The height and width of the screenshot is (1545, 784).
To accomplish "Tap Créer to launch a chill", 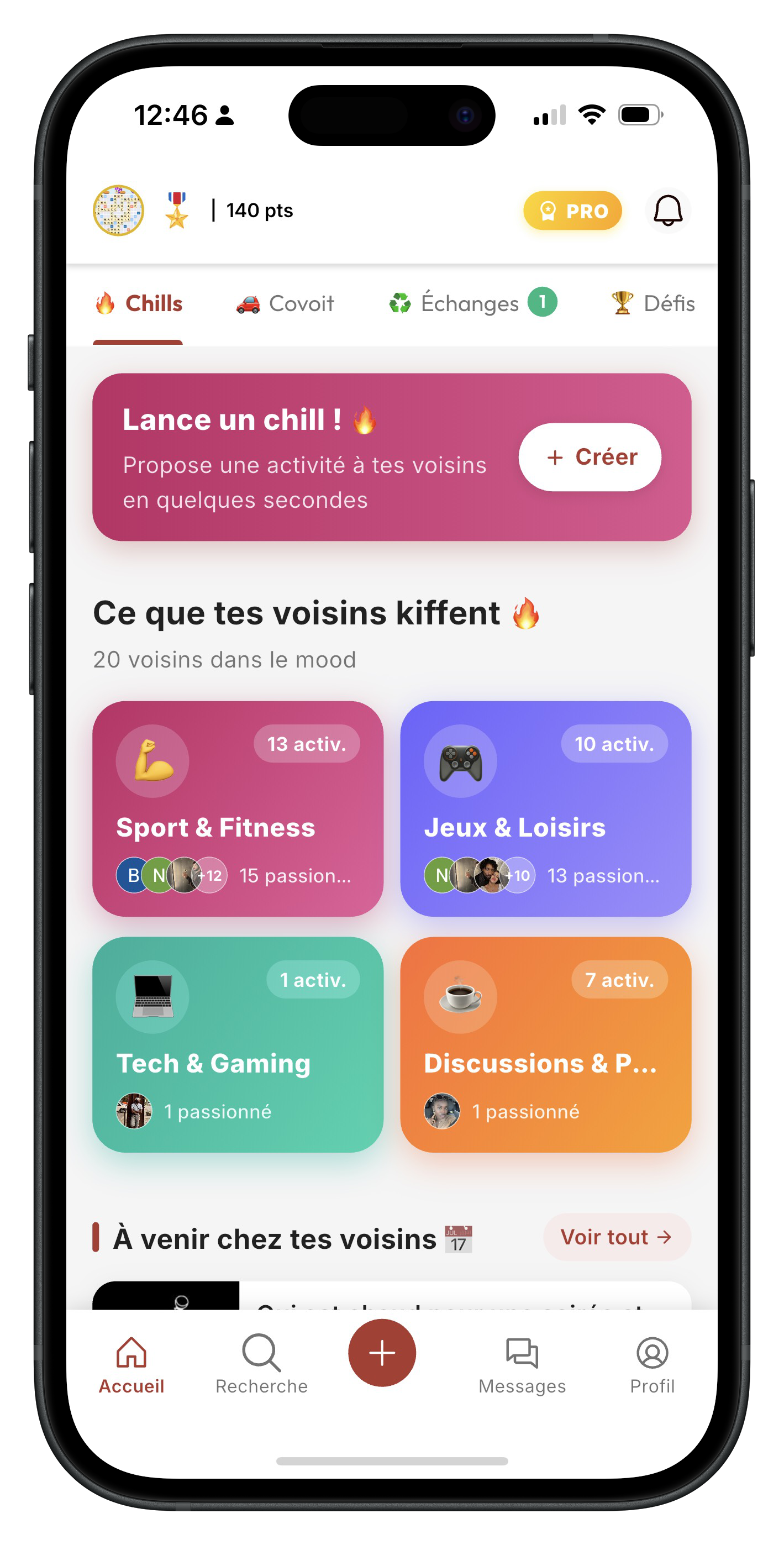I will tap(590, 457).
